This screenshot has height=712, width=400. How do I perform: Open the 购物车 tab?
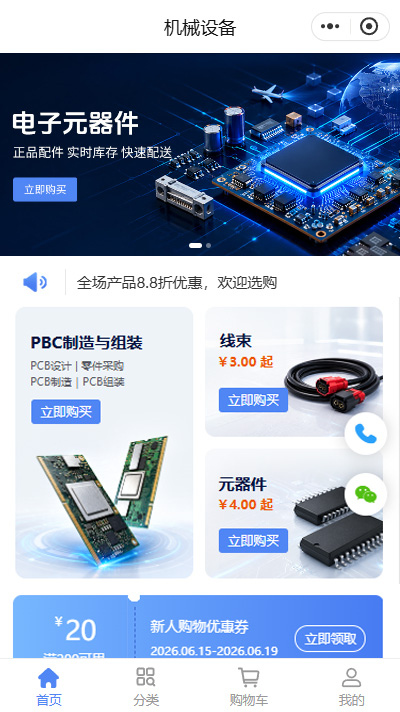pyautogui.click(x=249, y=687)
